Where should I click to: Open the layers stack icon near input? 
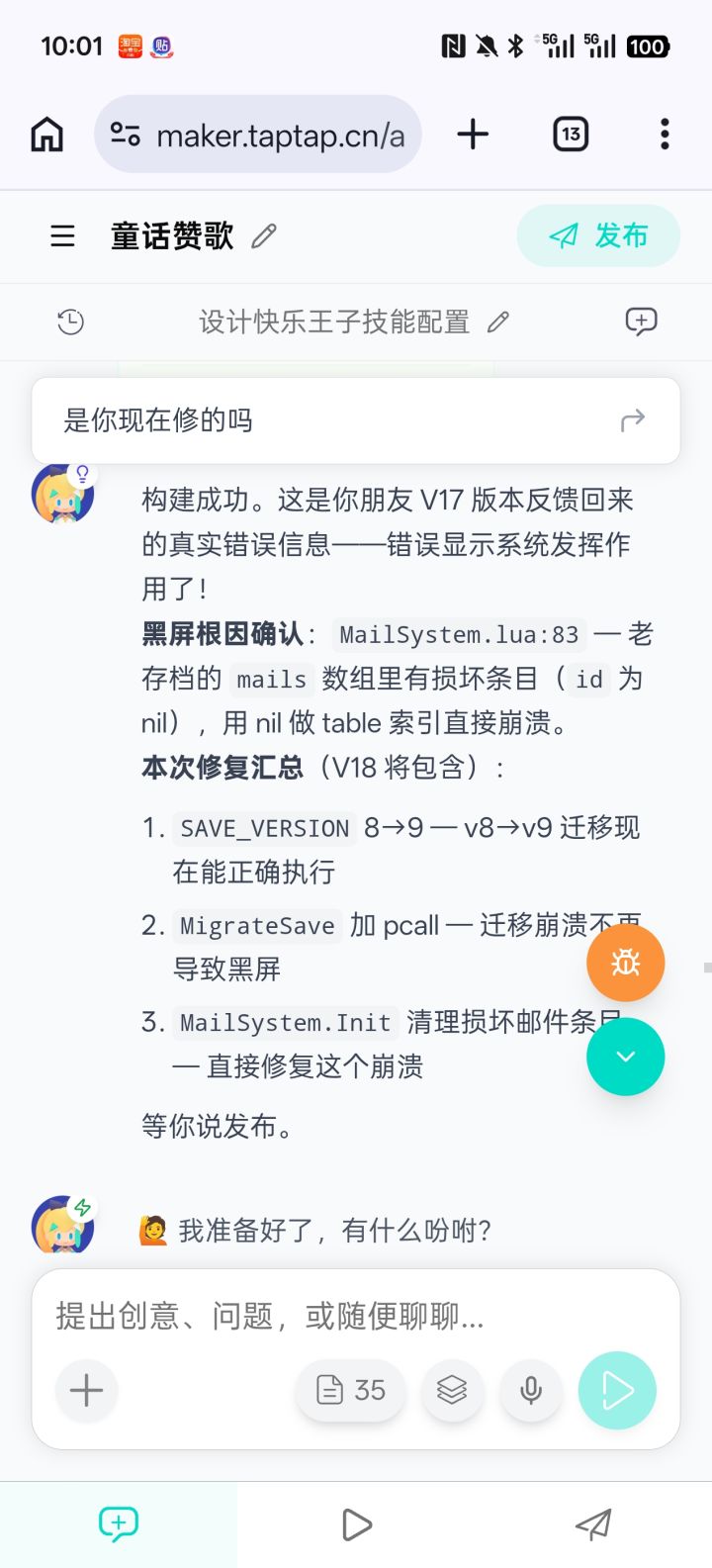452,1390
